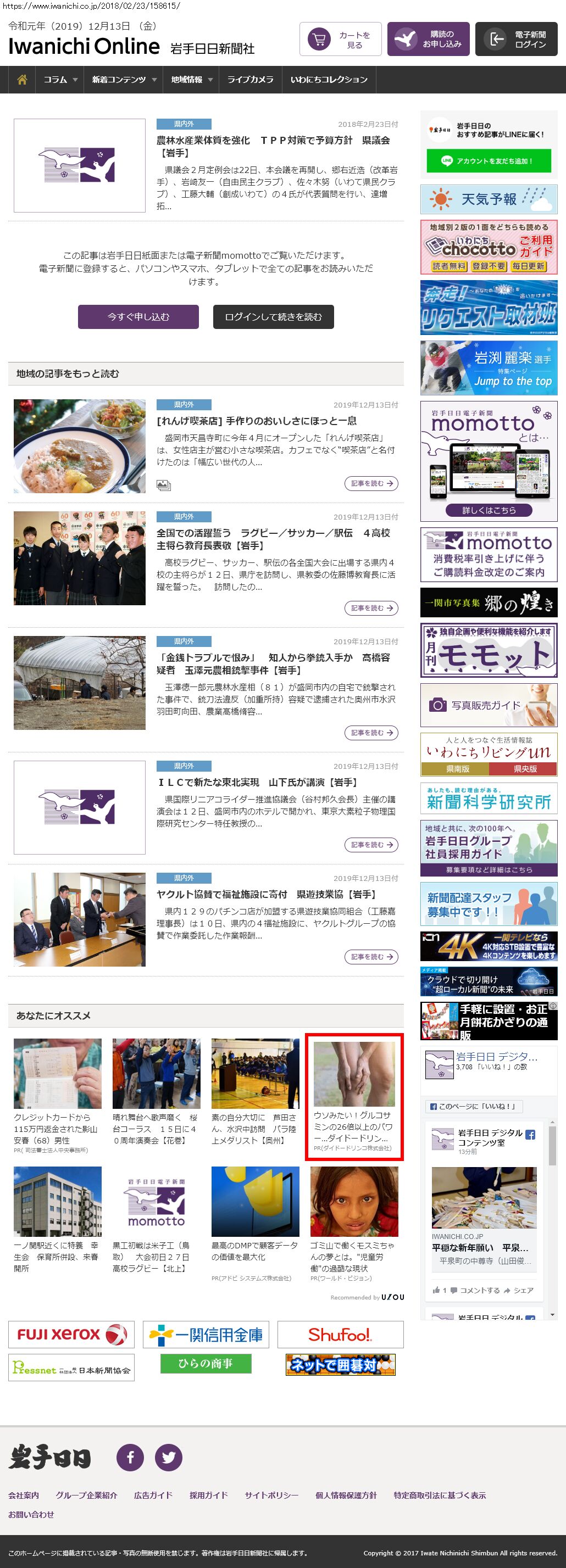Open momotto 詳しくはこちら banner

[488, 510]
